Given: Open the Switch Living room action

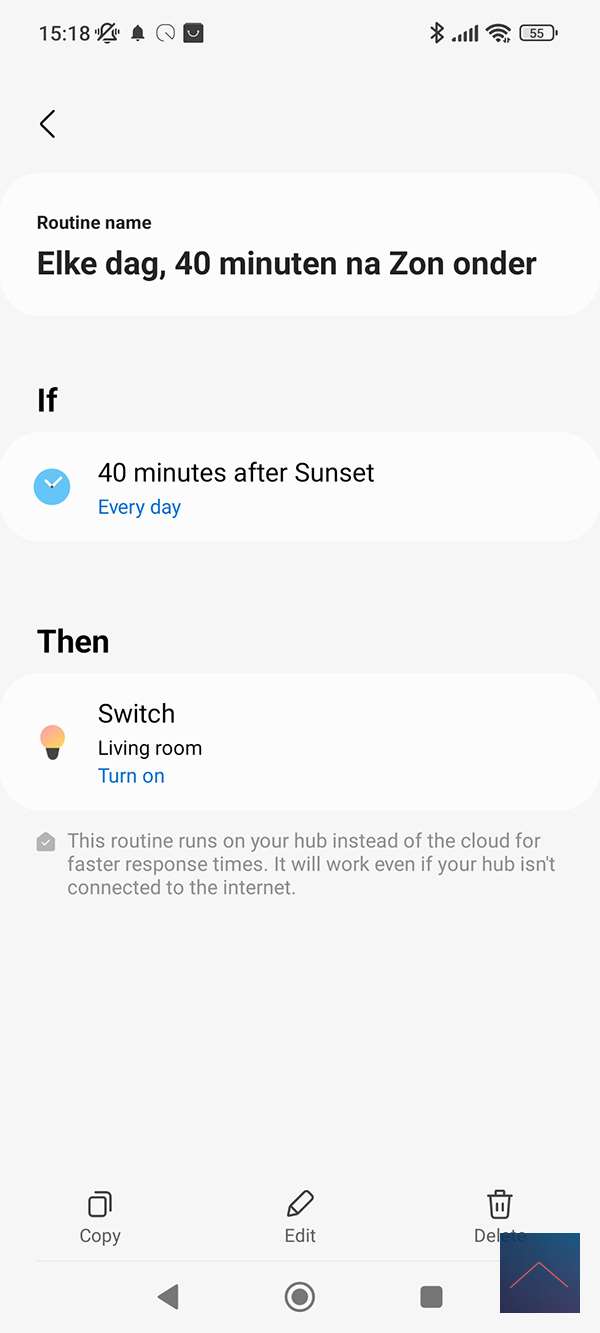Looking at the screenshot, I should [x=299, y=743].
